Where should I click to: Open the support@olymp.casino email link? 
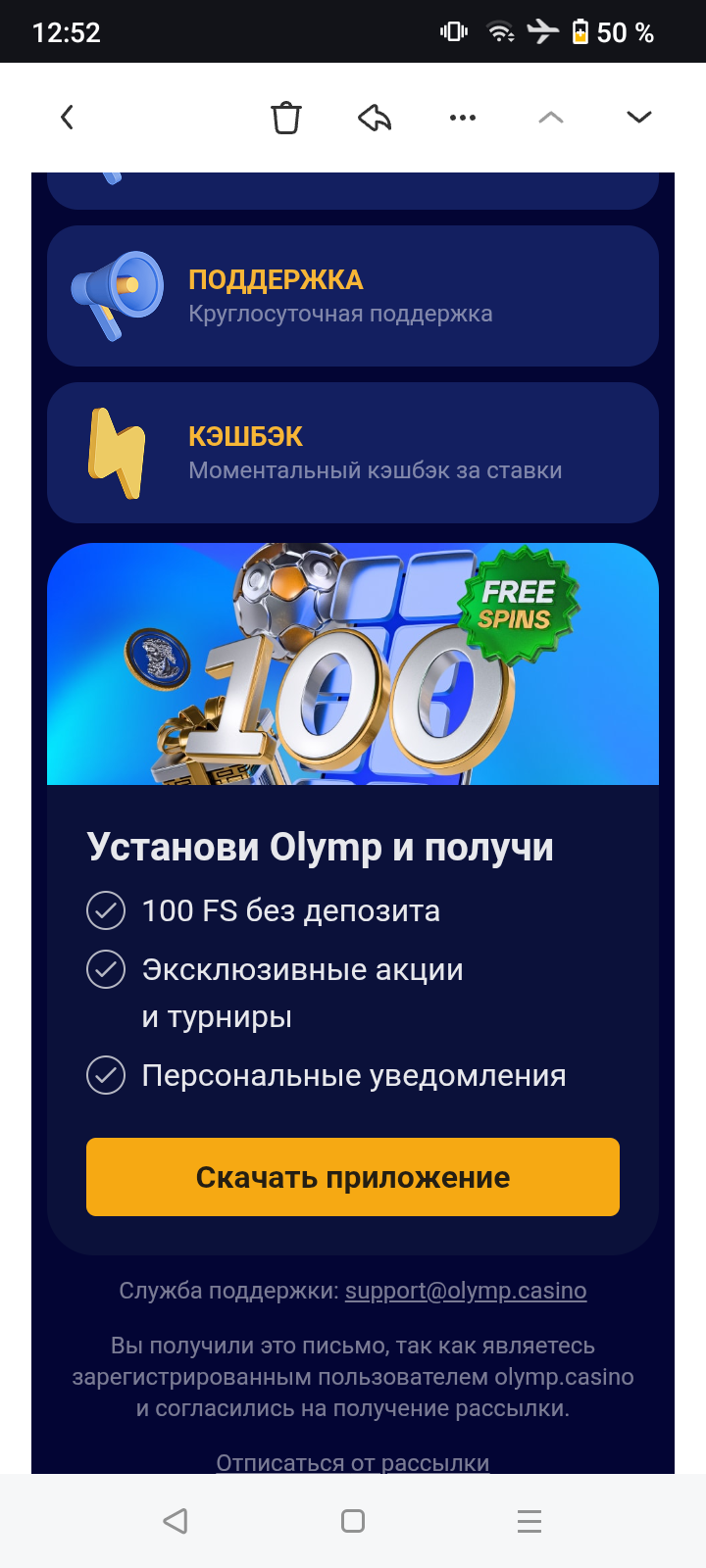point(466,1291)
